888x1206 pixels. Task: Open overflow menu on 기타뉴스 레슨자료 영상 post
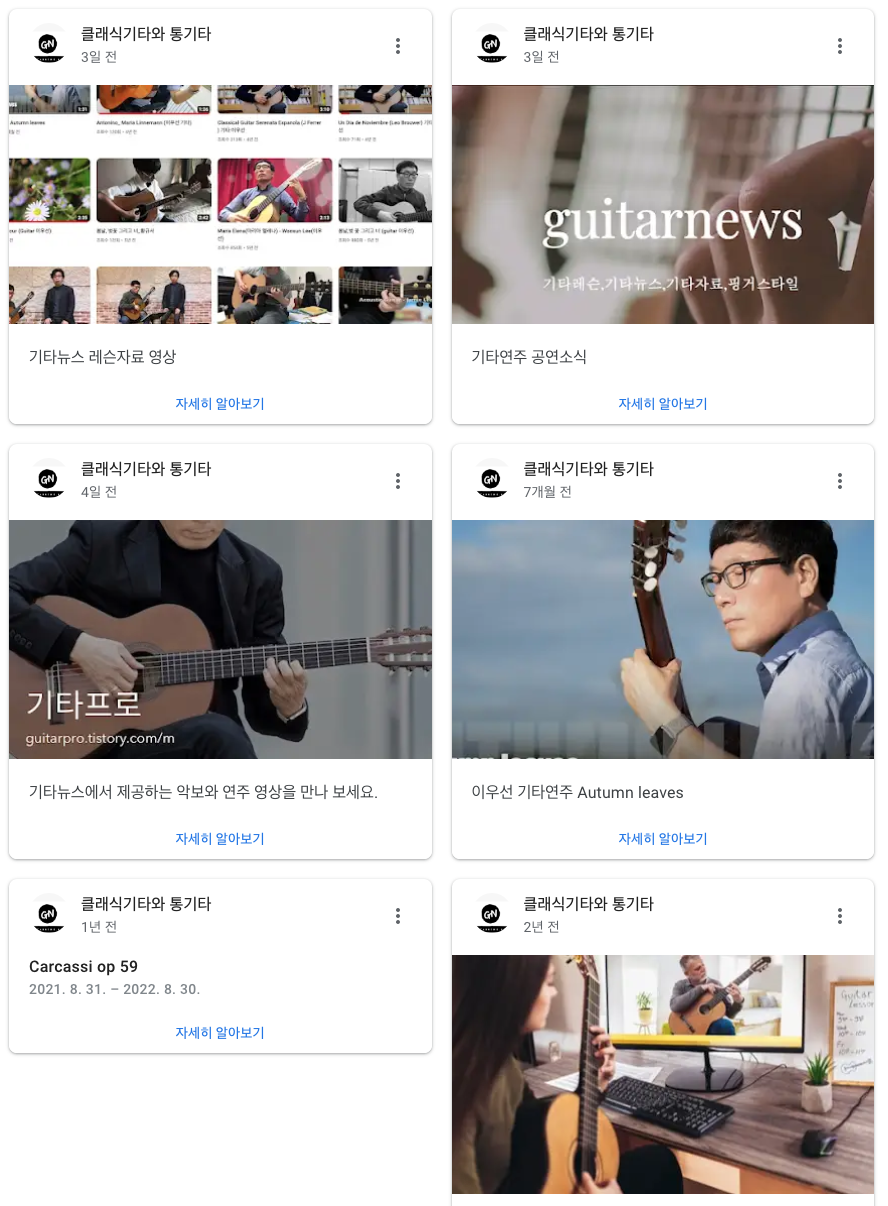click(x=398, y=46)
